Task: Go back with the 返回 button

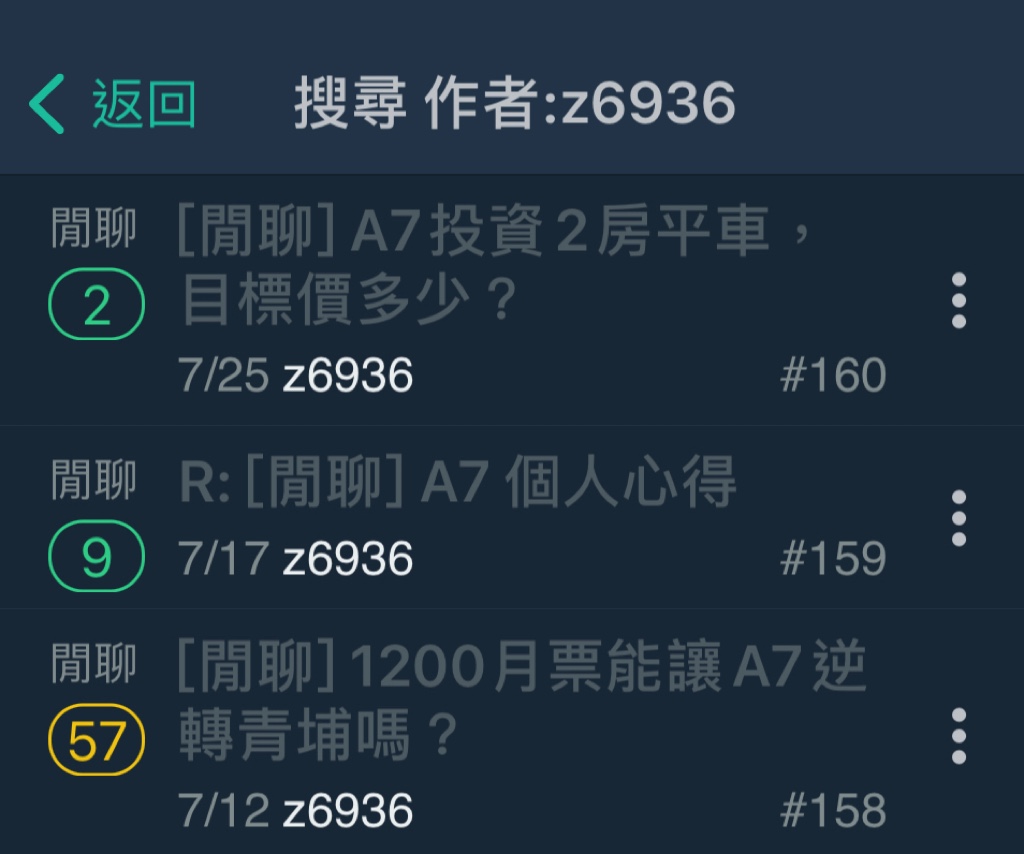Action: (x=112, y=104)
